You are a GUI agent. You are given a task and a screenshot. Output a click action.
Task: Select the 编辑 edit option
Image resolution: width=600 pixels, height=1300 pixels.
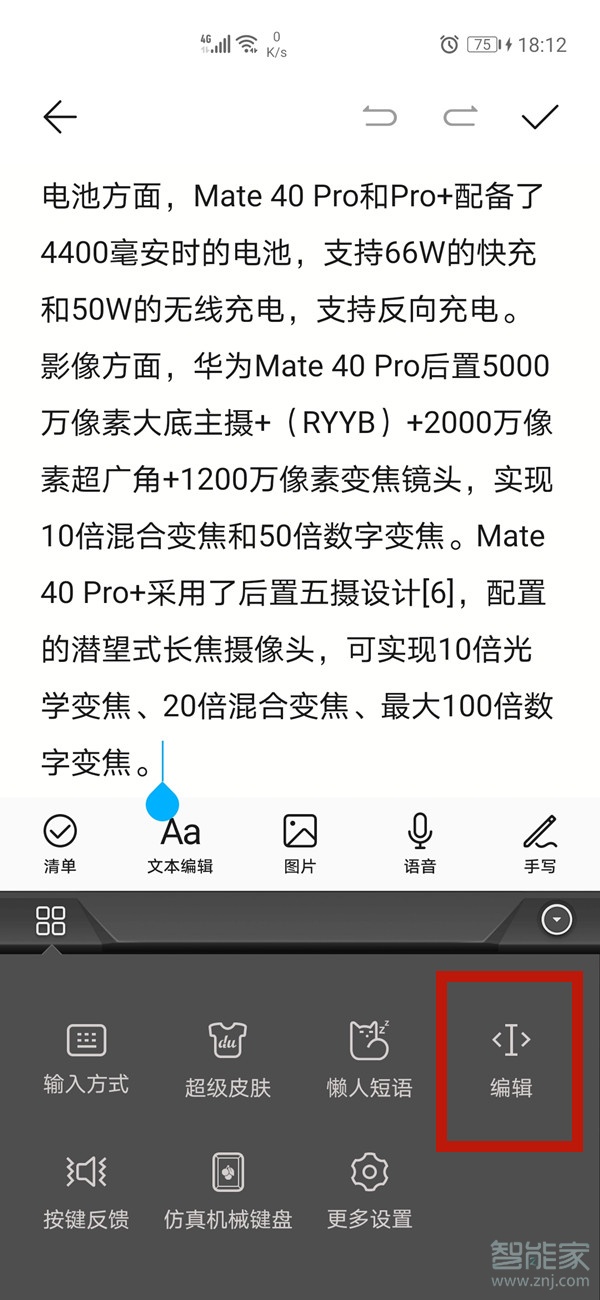tap(511, 1058)
